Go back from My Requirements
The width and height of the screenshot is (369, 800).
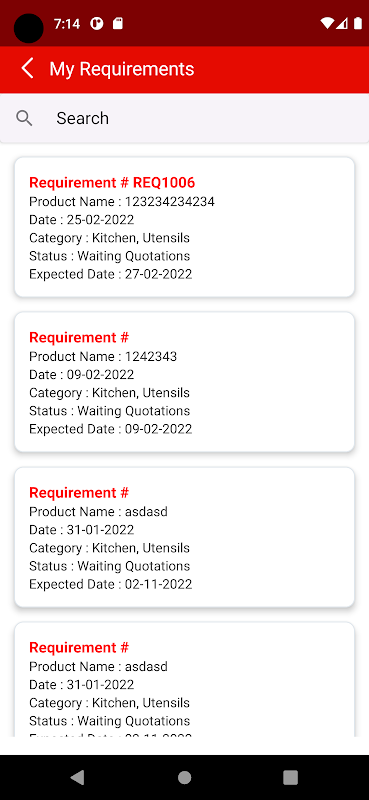27,68
